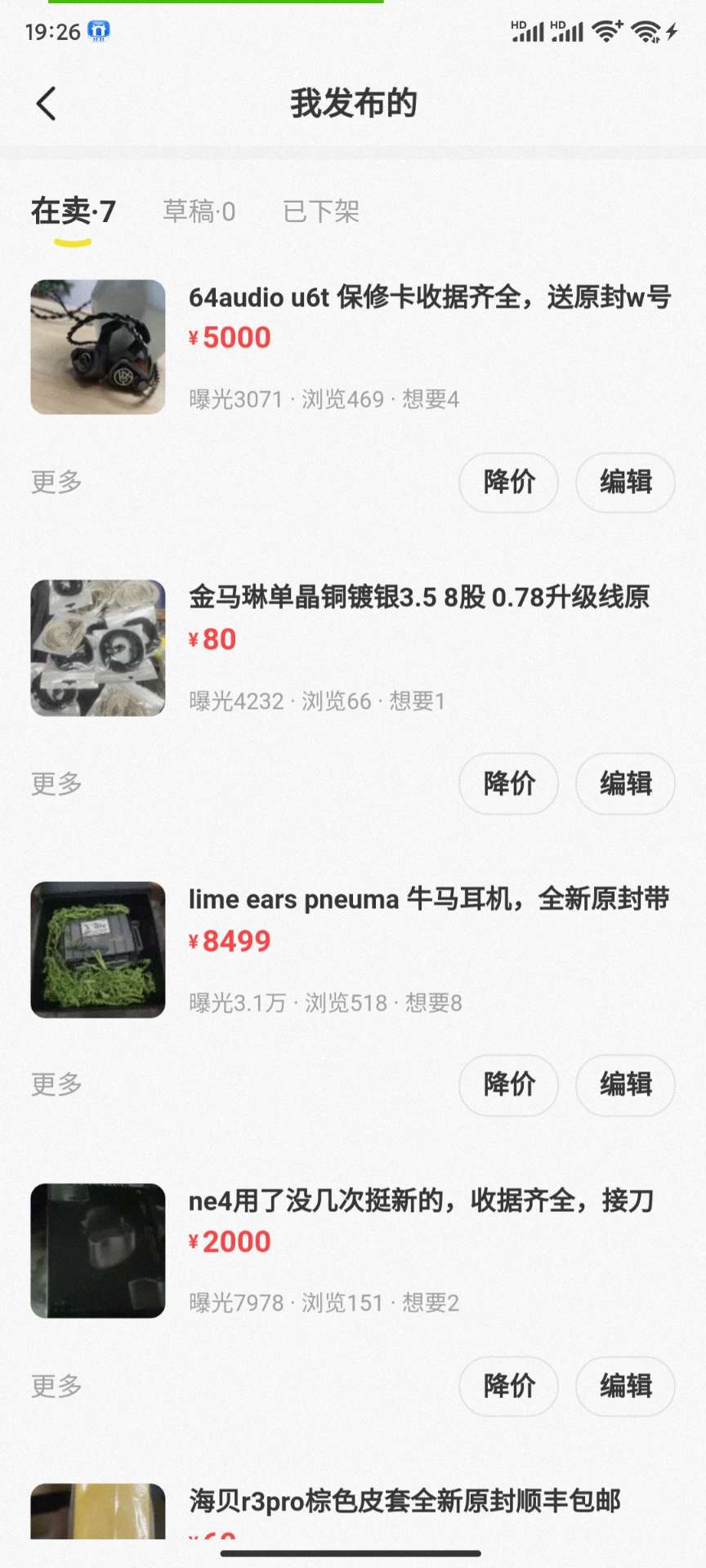Image resolution: width=706 pixels, height=1568 pixels.
Task: Open the ne4 listing
Action: point(421,1200)
